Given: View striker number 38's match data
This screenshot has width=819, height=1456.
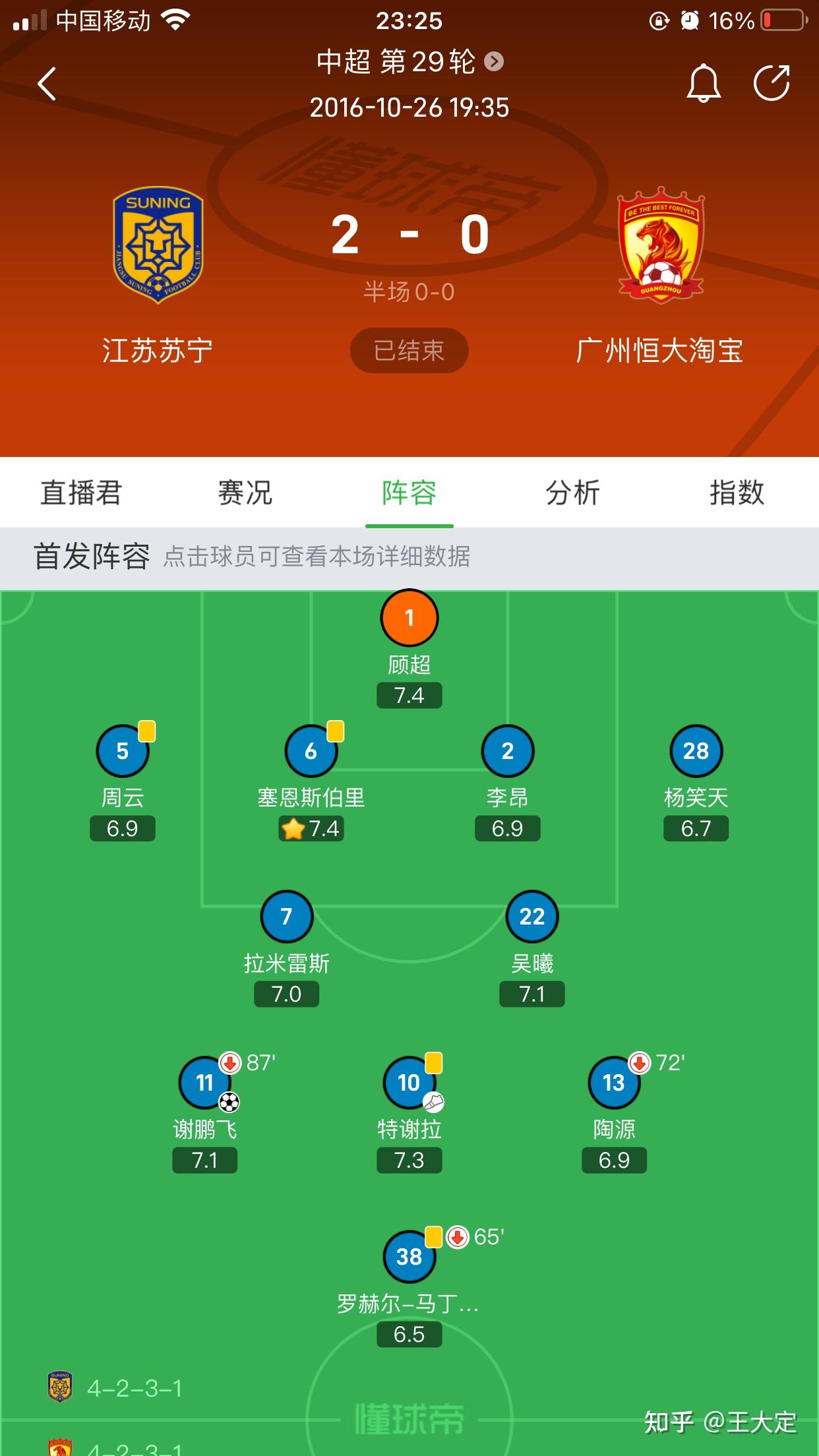Looking at the screenshot, I should tap(409, 1289).
